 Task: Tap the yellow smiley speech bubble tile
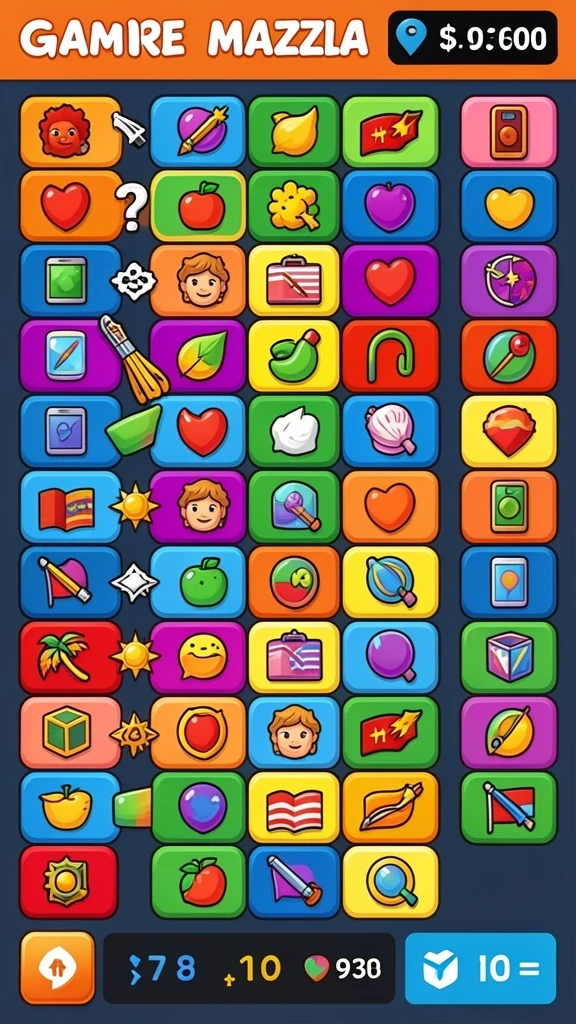pos(198,657)
